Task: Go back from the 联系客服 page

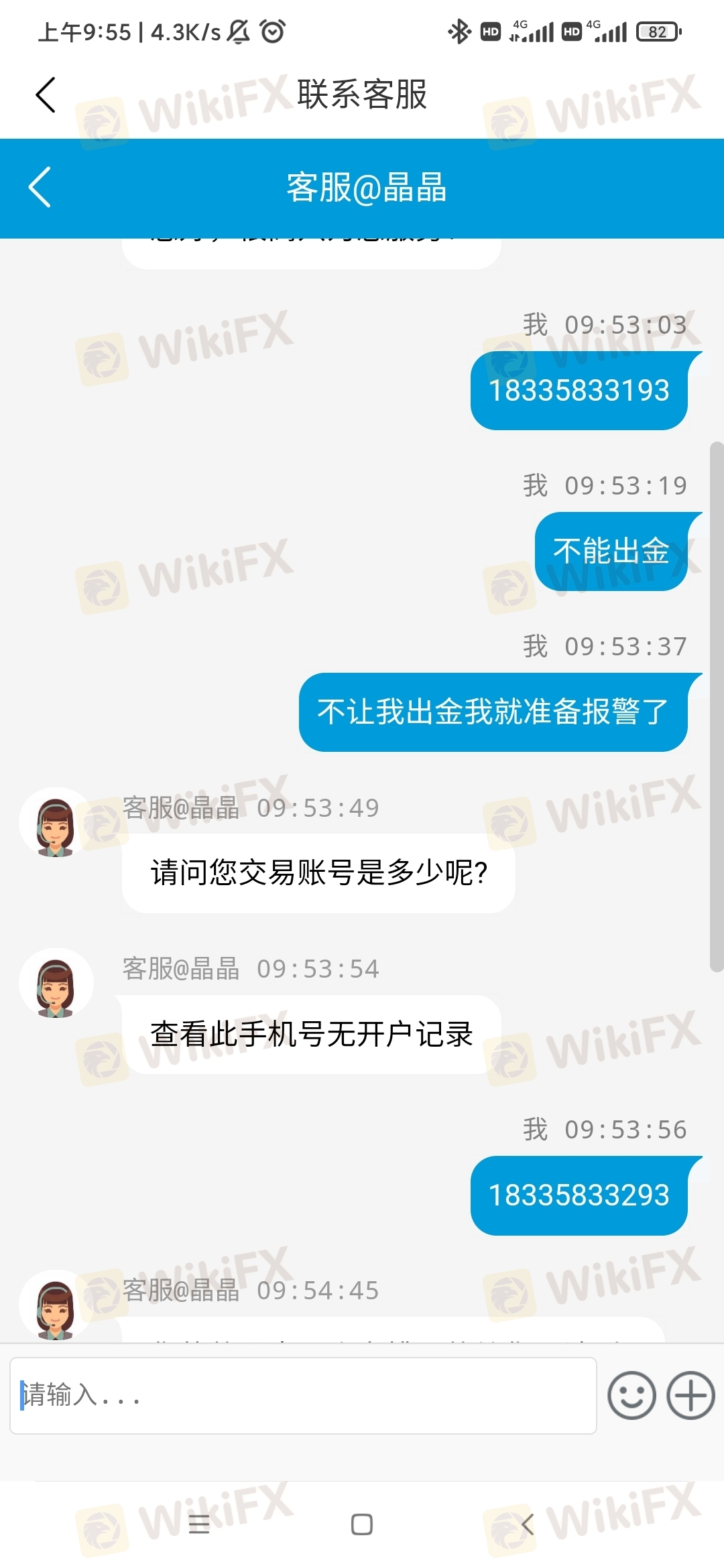Action: pos(46,94)
